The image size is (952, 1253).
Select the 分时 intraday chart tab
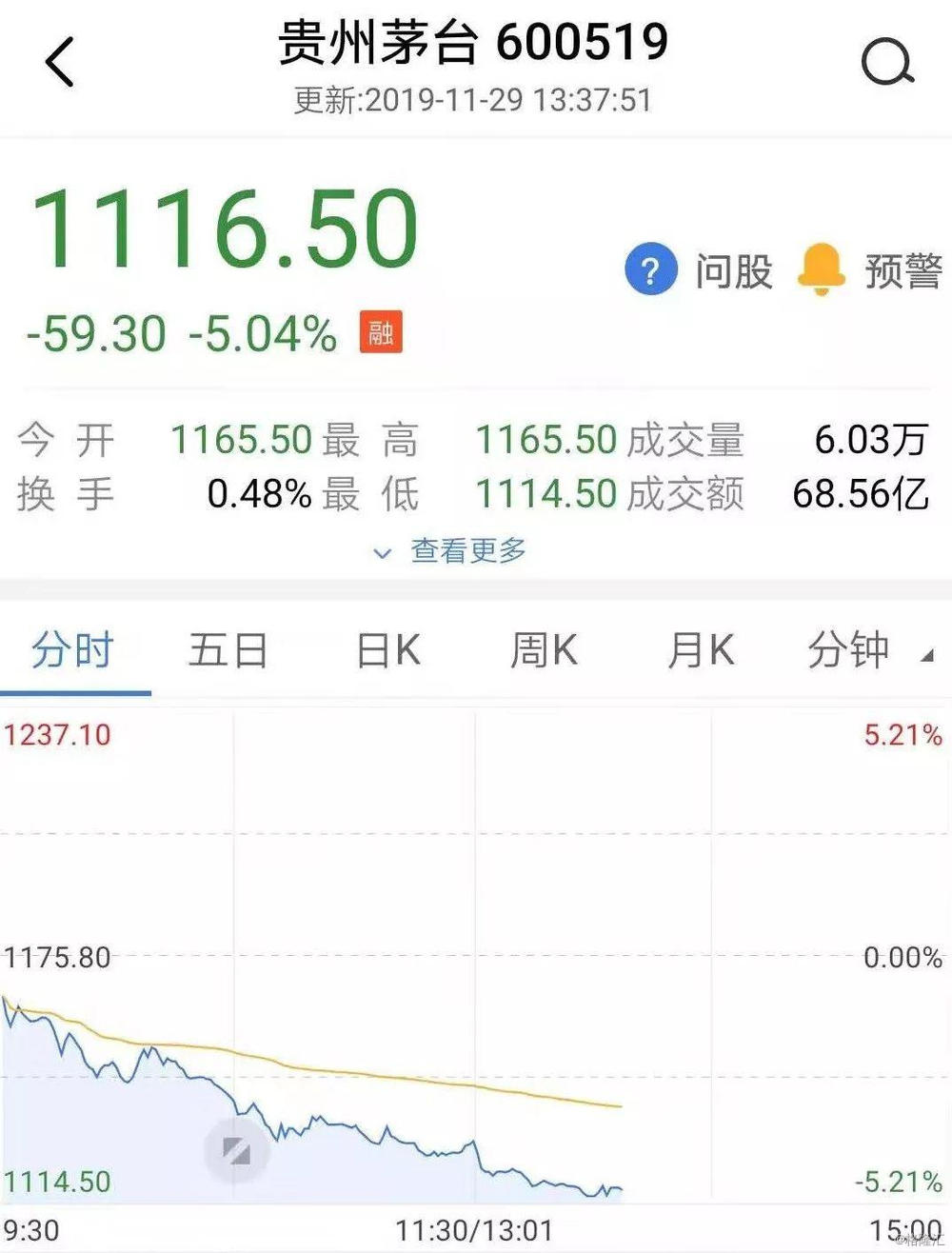(x=72, y=651)
